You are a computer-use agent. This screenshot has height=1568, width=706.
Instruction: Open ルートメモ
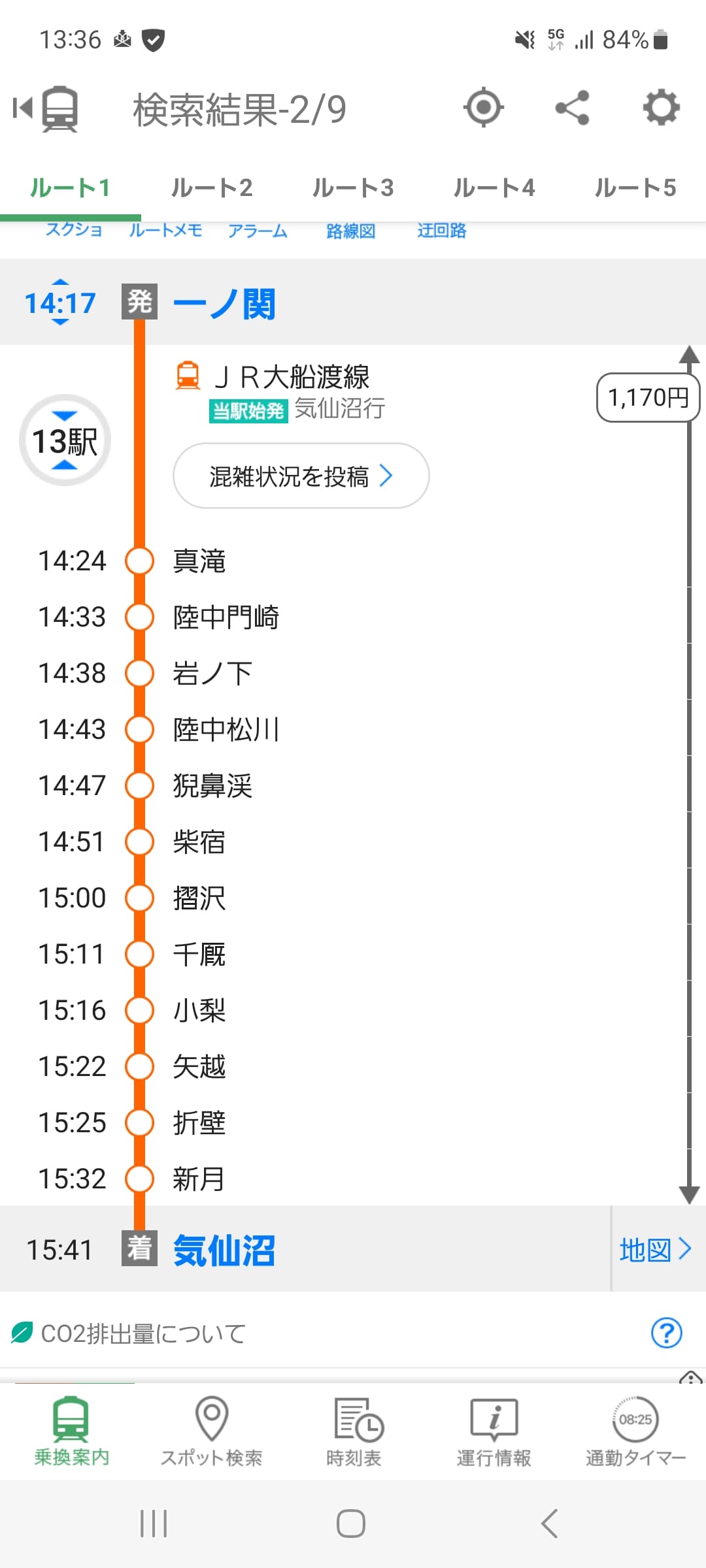(x=165, y=230)
